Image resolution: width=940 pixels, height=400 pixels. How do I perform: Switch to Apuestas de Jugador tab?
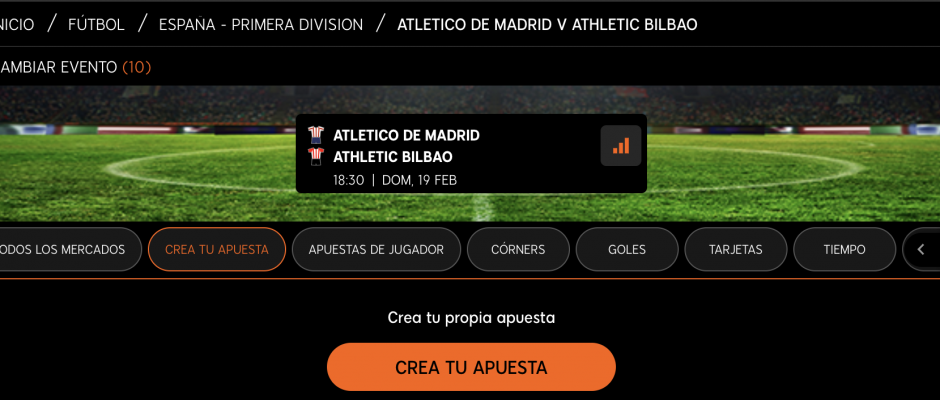376,250
